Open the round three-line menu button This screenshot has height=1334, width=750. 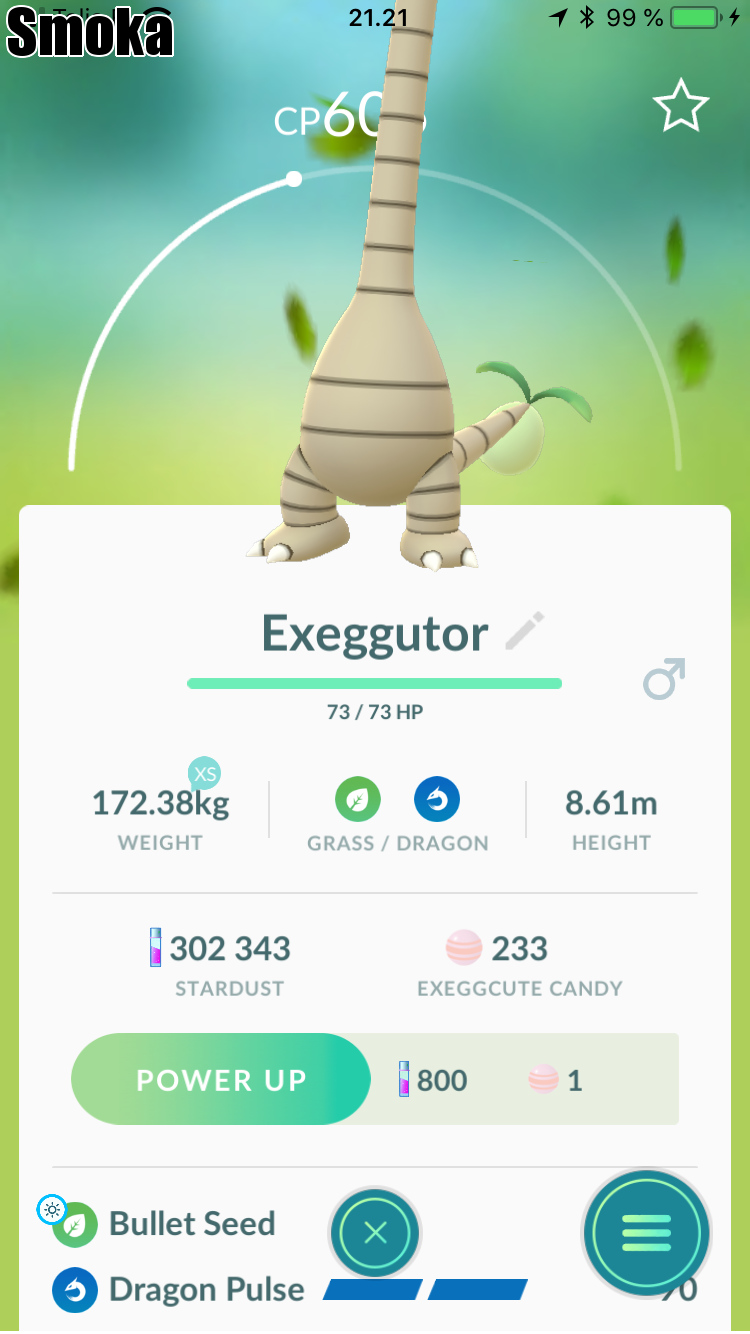coord(646,1233)
